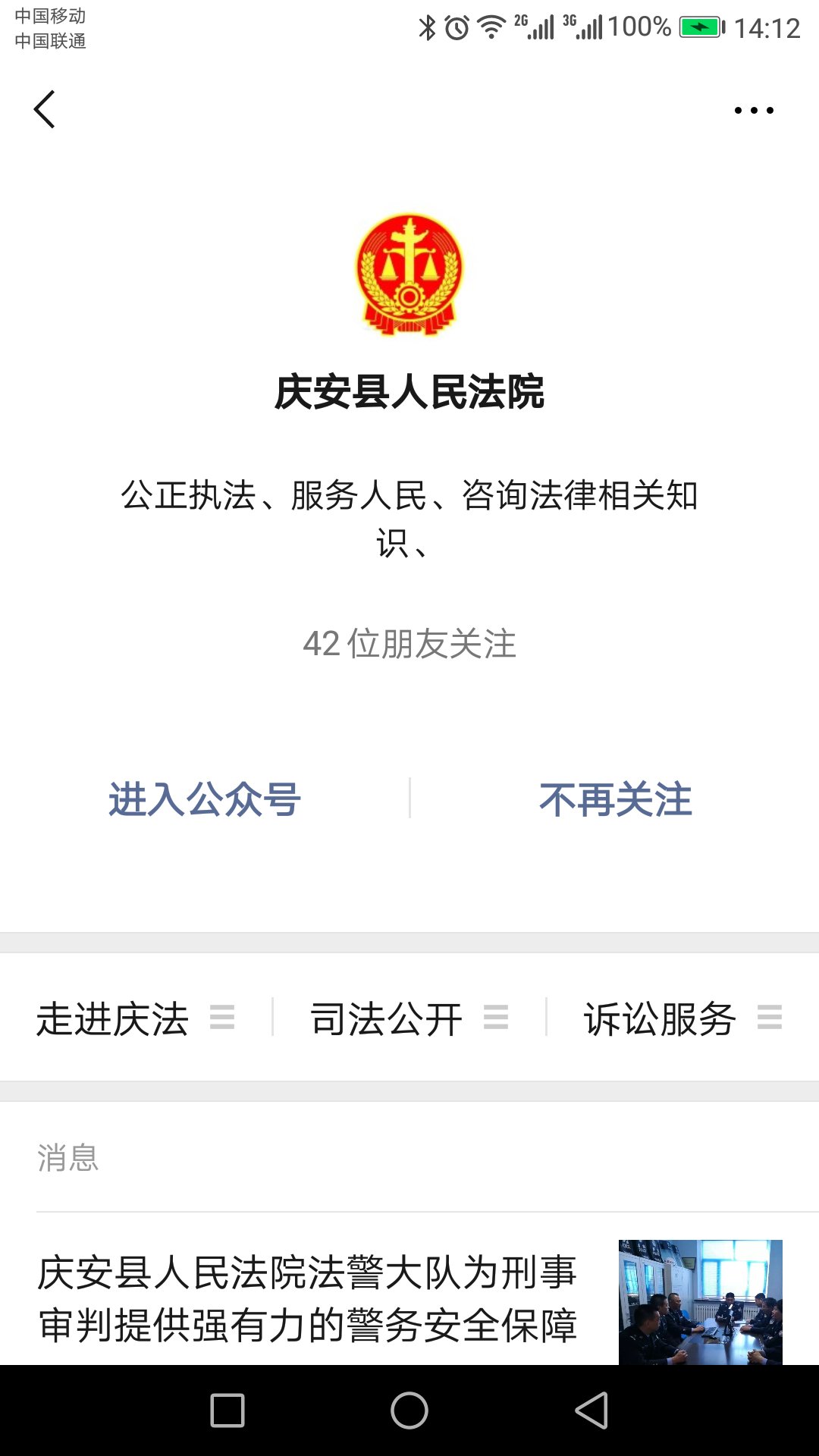The width and height of the screenshot is (819, 1456).
Task: Expand the 司法公开 menu
Action: [409, 1018]
